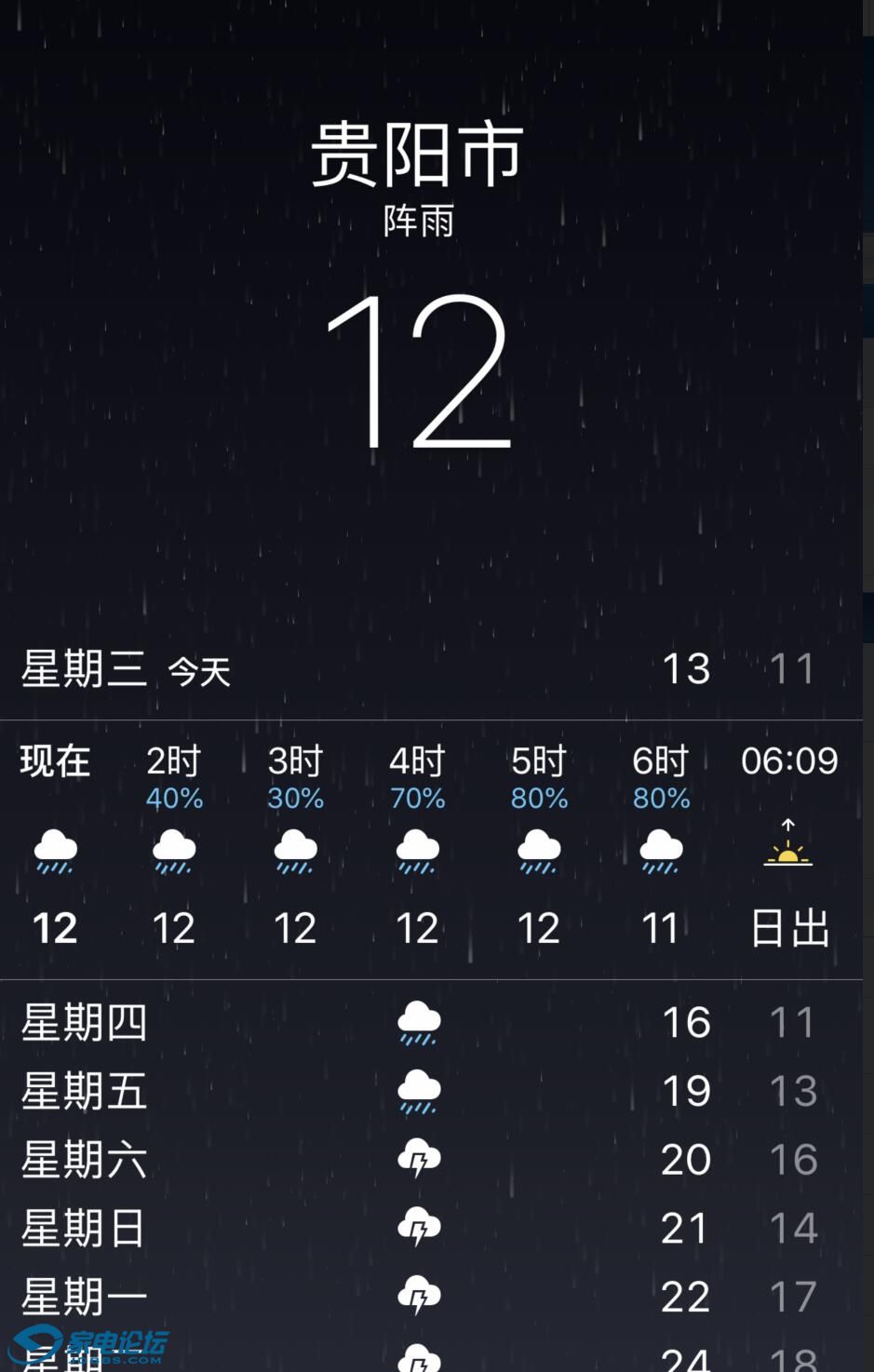This screenshot has width=874, height=1372.
Task: Open the sunrise icon next to 06:09
Action: tap(789, 847)
